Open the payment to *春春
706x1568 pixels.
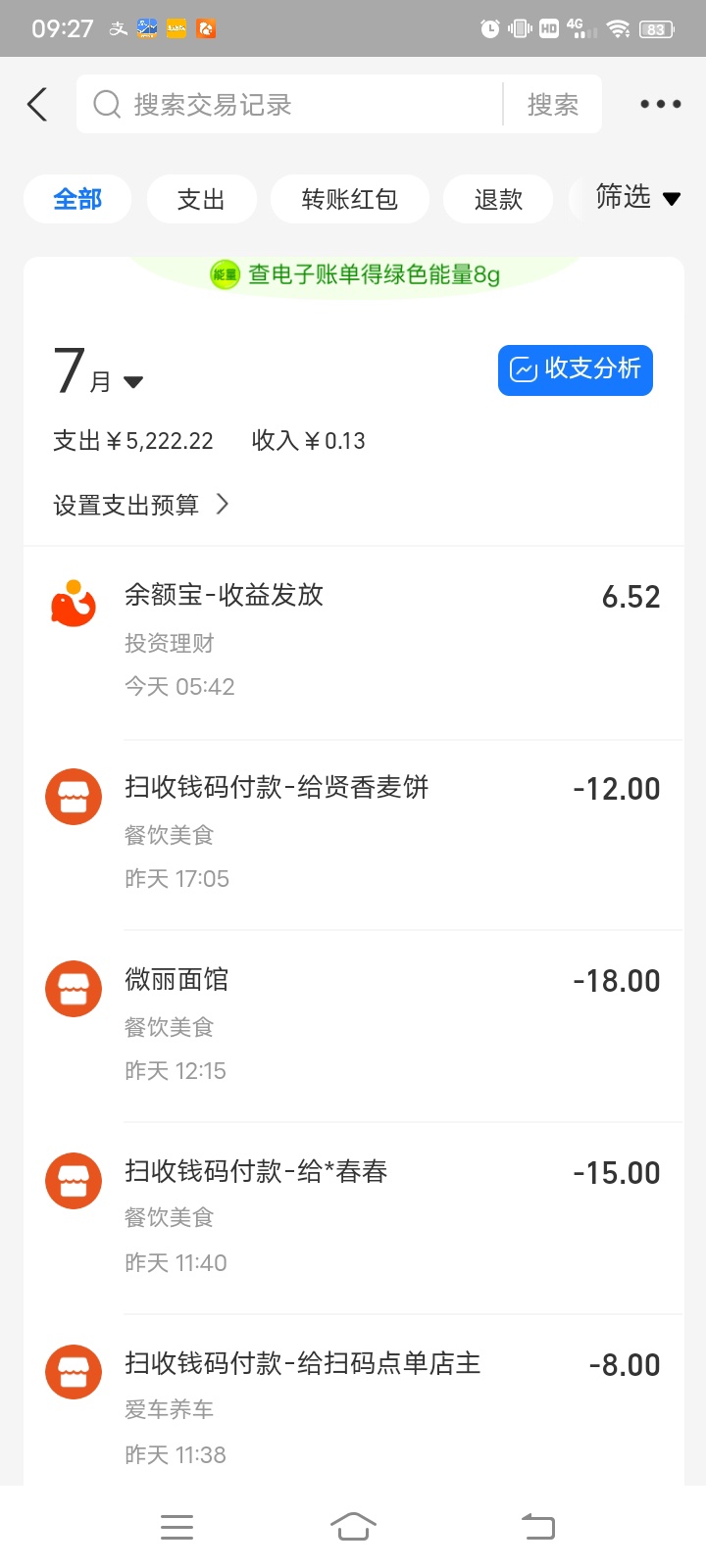pos(353,1218)
